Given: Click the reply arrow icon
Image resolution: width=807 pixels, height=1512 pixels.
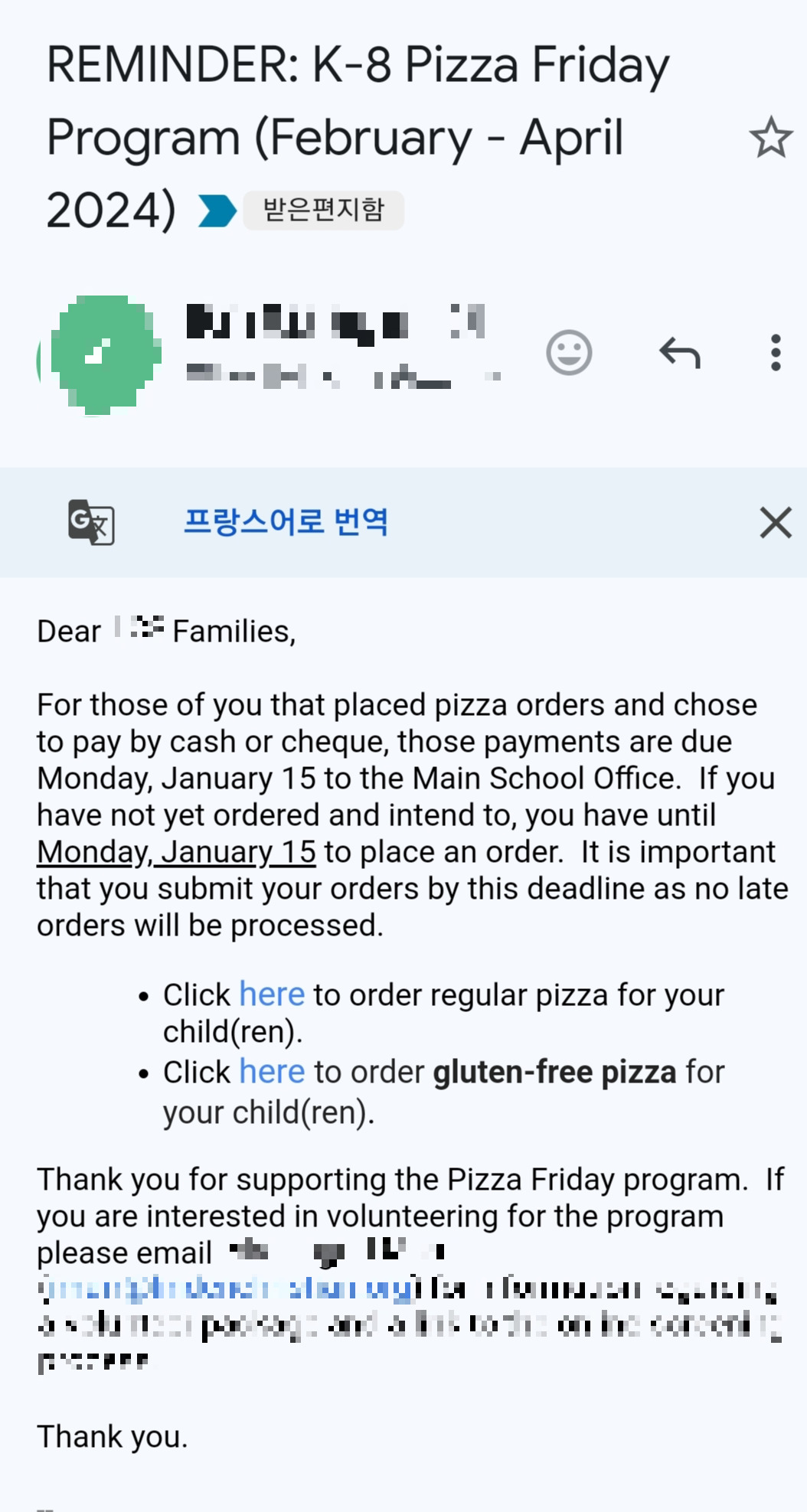Looking at the screenshot, I should pos(681,353).
